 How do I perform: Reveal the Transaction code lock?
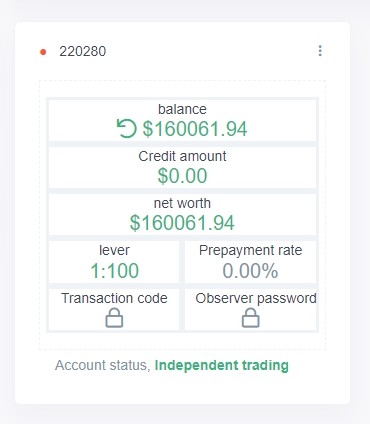tap(114, 318)
